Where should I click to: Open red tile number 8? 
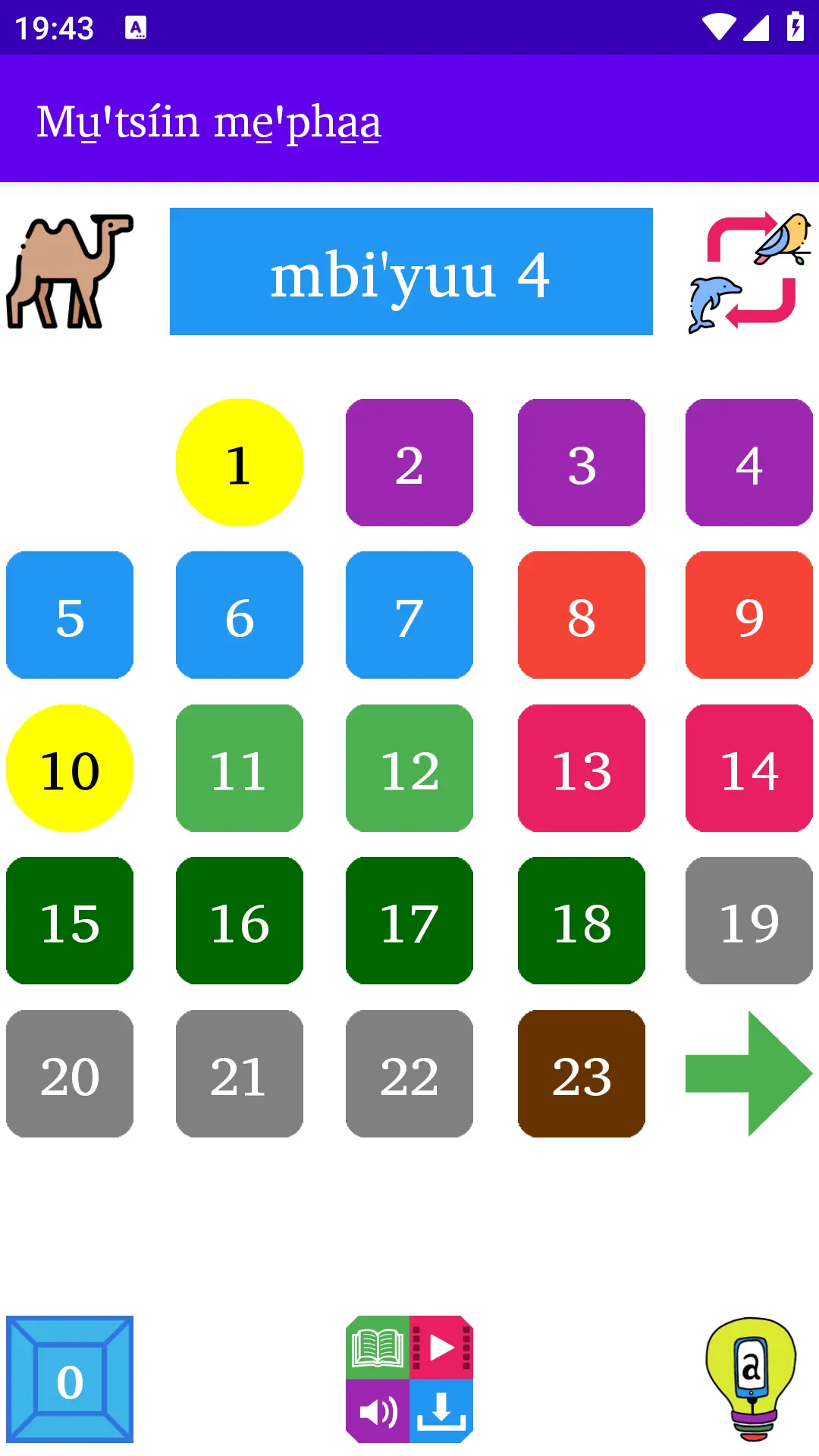pyautogui.click(x=581, y=615)
